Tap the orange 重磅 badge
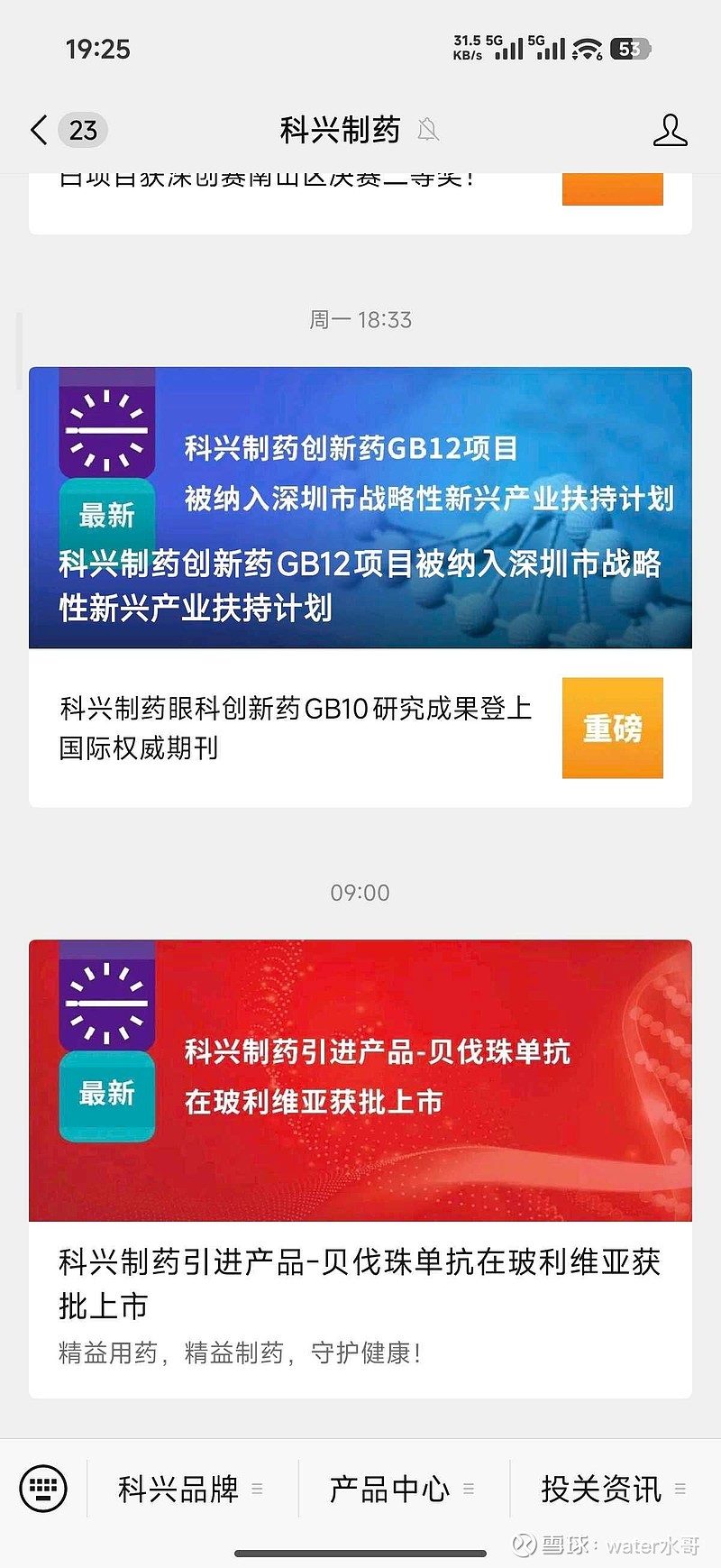 pos(612,729)
